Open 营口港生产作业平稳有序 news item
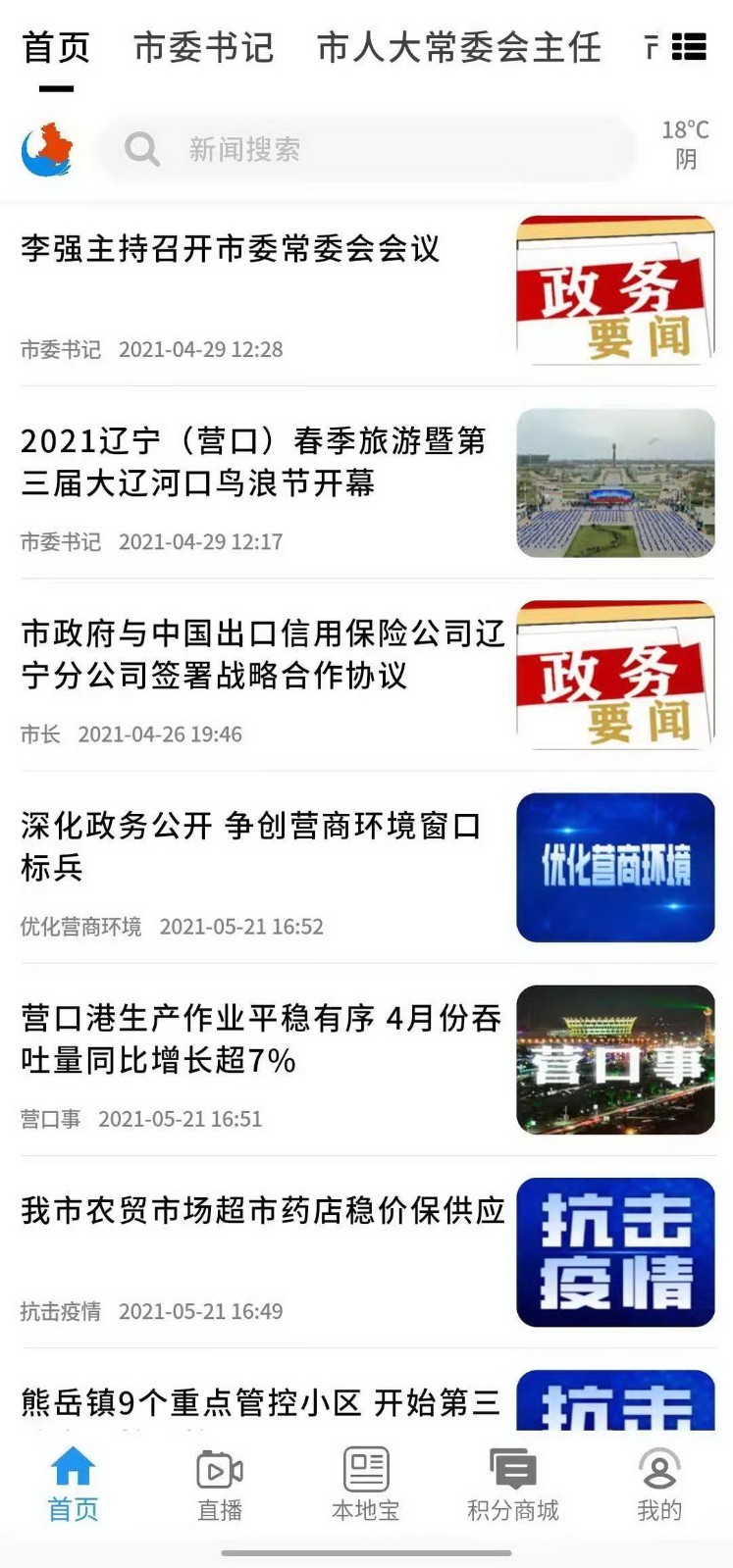This screenshot has height=1568, width=733. [261, 1038]
